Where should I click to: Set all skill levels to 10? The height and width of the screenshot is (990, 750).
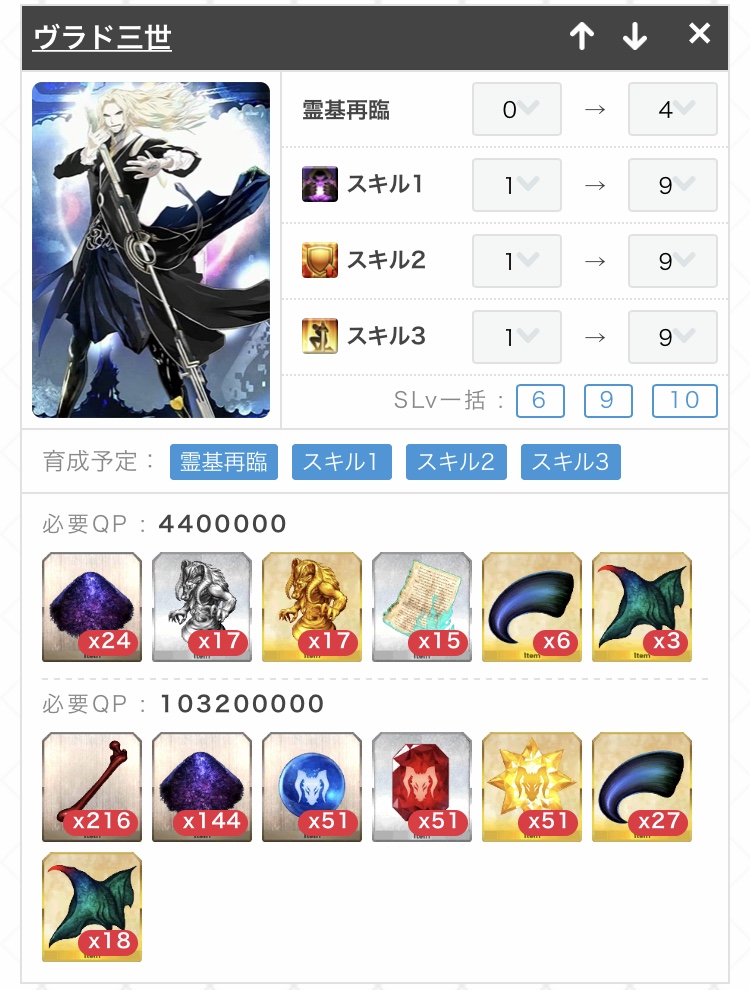684,401
